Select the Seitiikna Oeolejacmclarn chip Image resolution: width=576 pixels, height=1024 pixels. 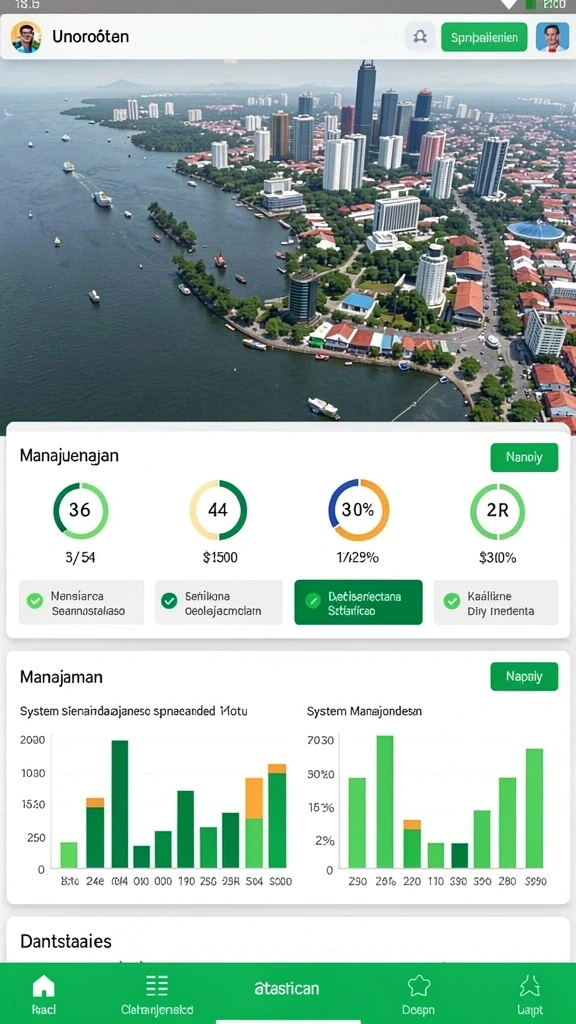[219, 603]
